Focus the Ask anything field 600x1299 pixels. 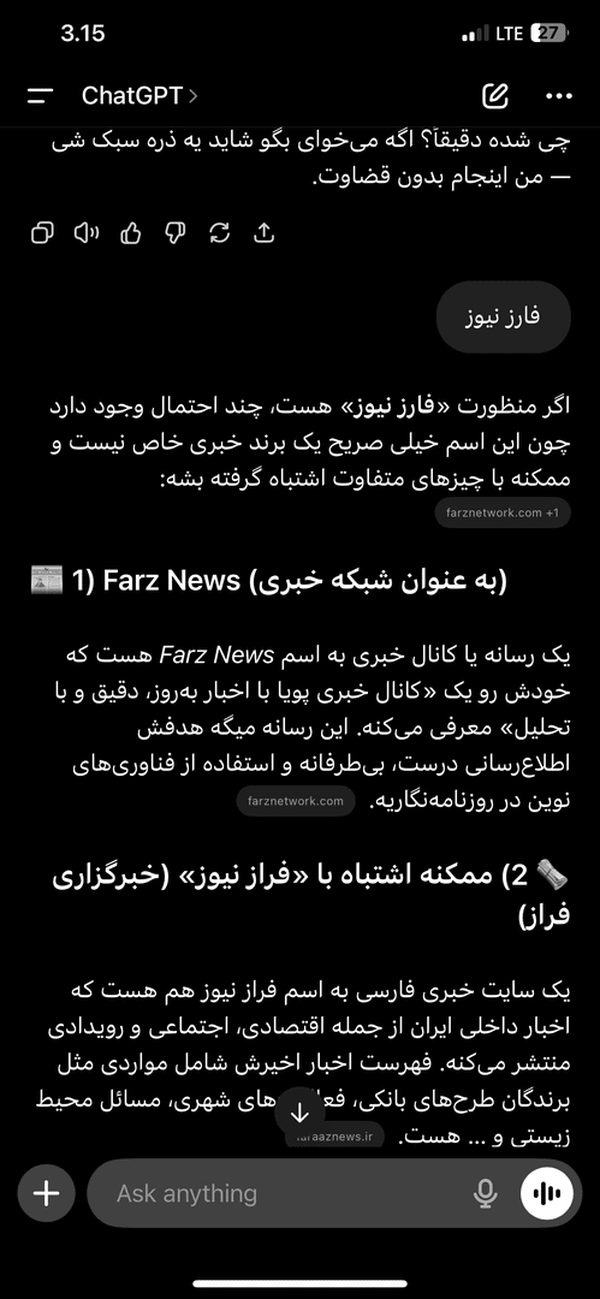[x=280, y=1193]
